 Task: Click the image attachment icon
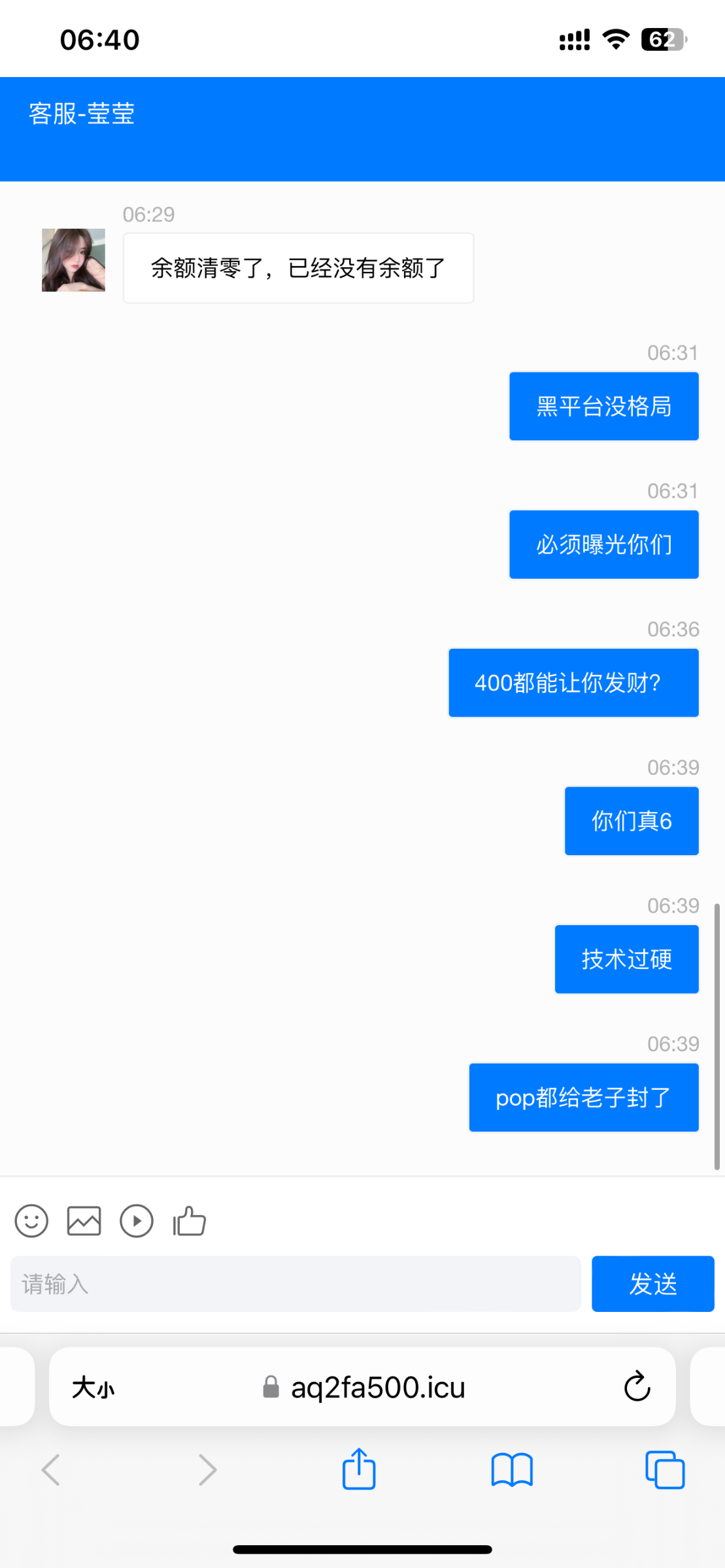(84, 1219)
